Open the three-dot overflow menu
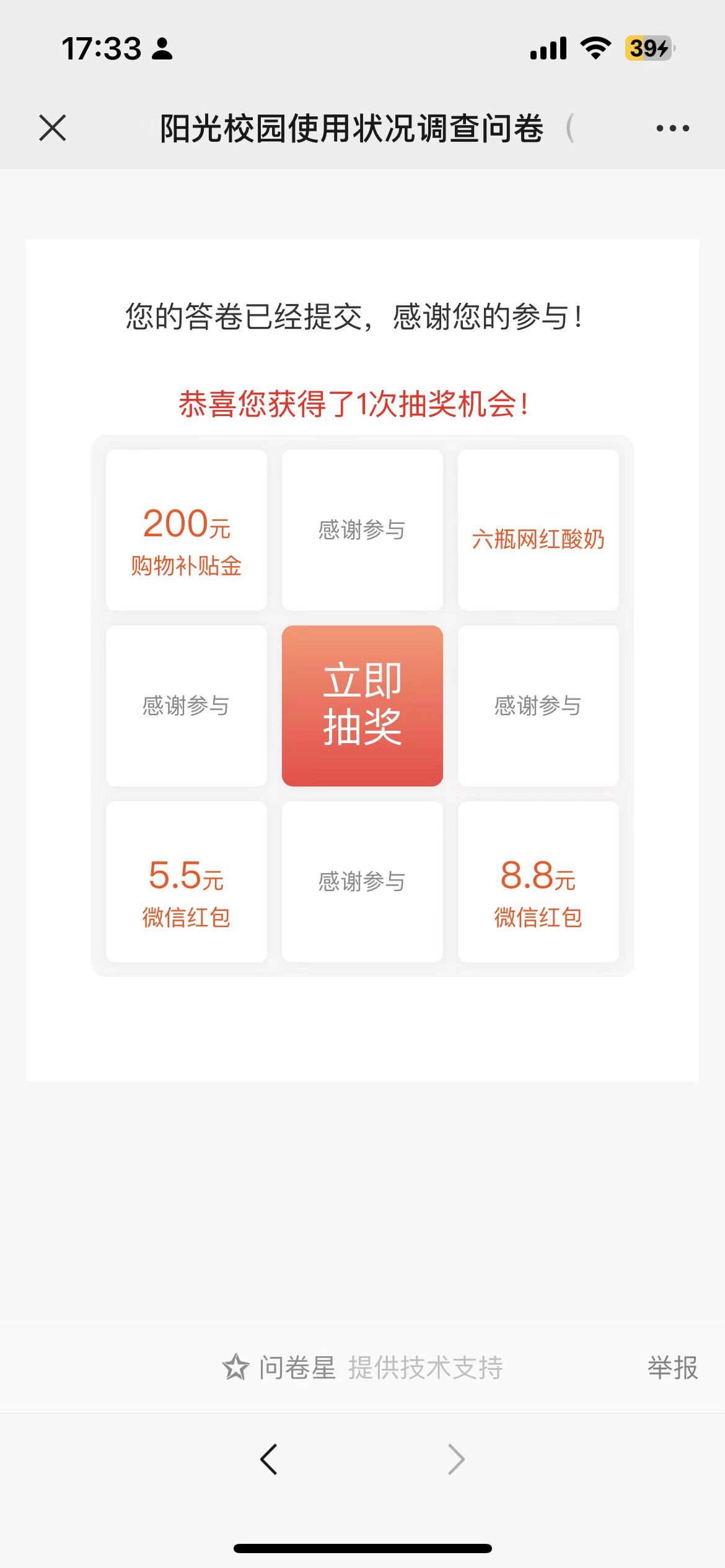This screenshot has height=1568, width=725. click(672, 129)
